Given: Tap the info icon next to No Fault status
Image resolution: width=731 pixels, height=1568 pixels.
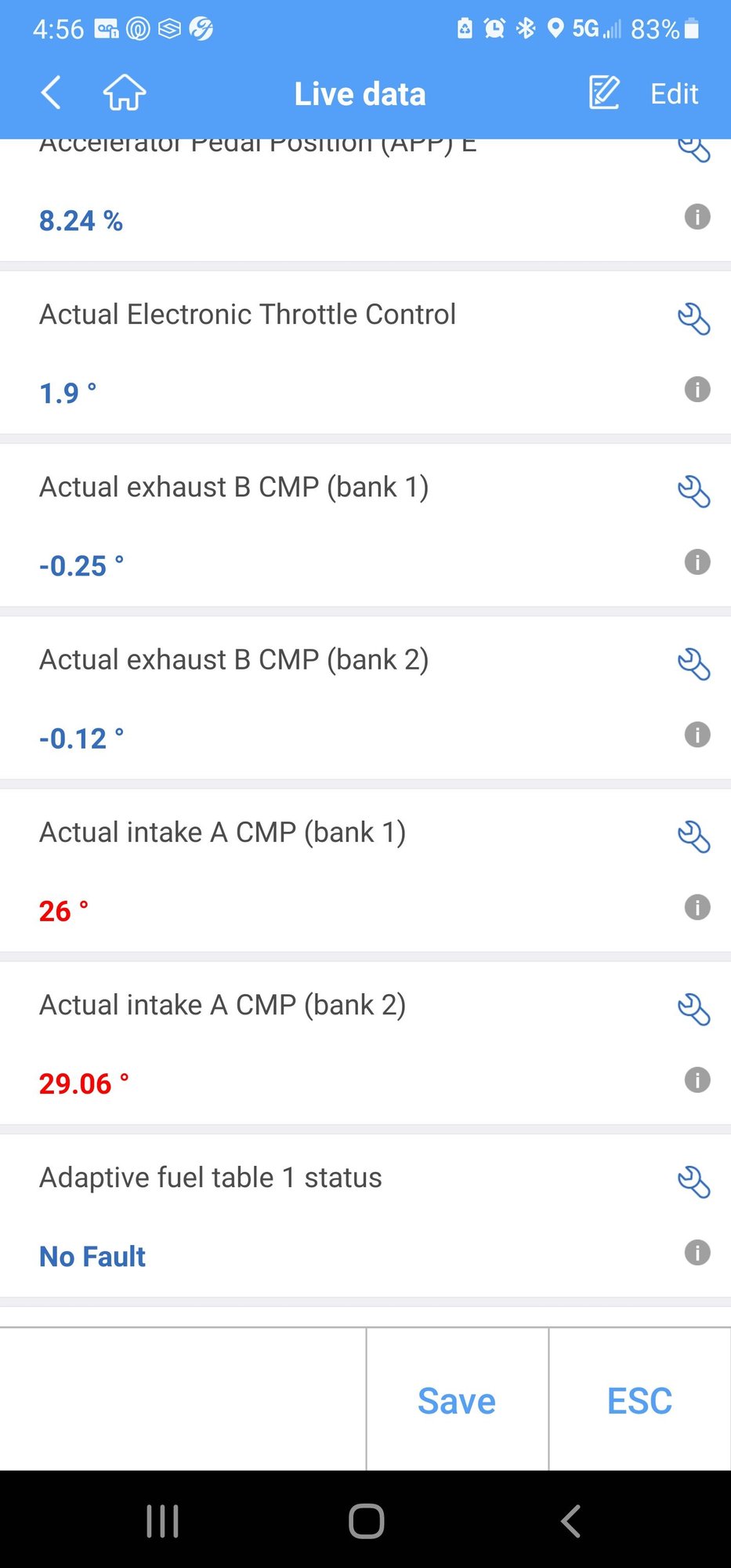Looking at the screenshot, I should [697, 1252].
